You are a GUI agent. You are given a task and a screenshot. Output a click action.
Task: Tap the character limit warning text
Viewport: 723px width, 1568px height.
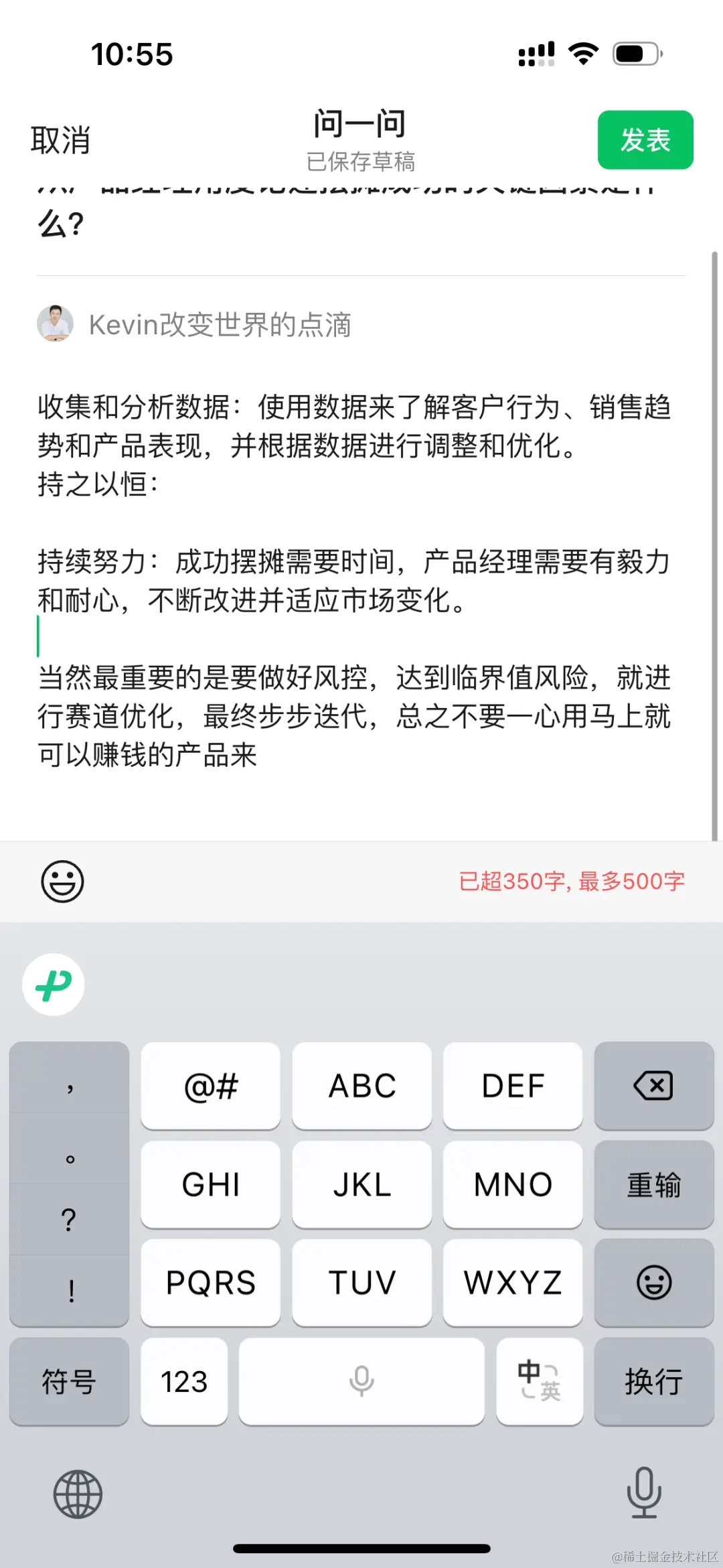click(x=572, y=881)
